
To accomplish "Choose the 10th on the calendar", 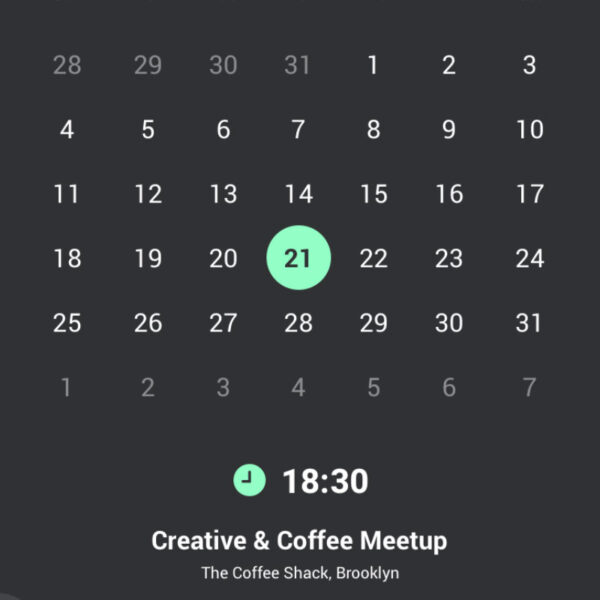I will (529, 130).
